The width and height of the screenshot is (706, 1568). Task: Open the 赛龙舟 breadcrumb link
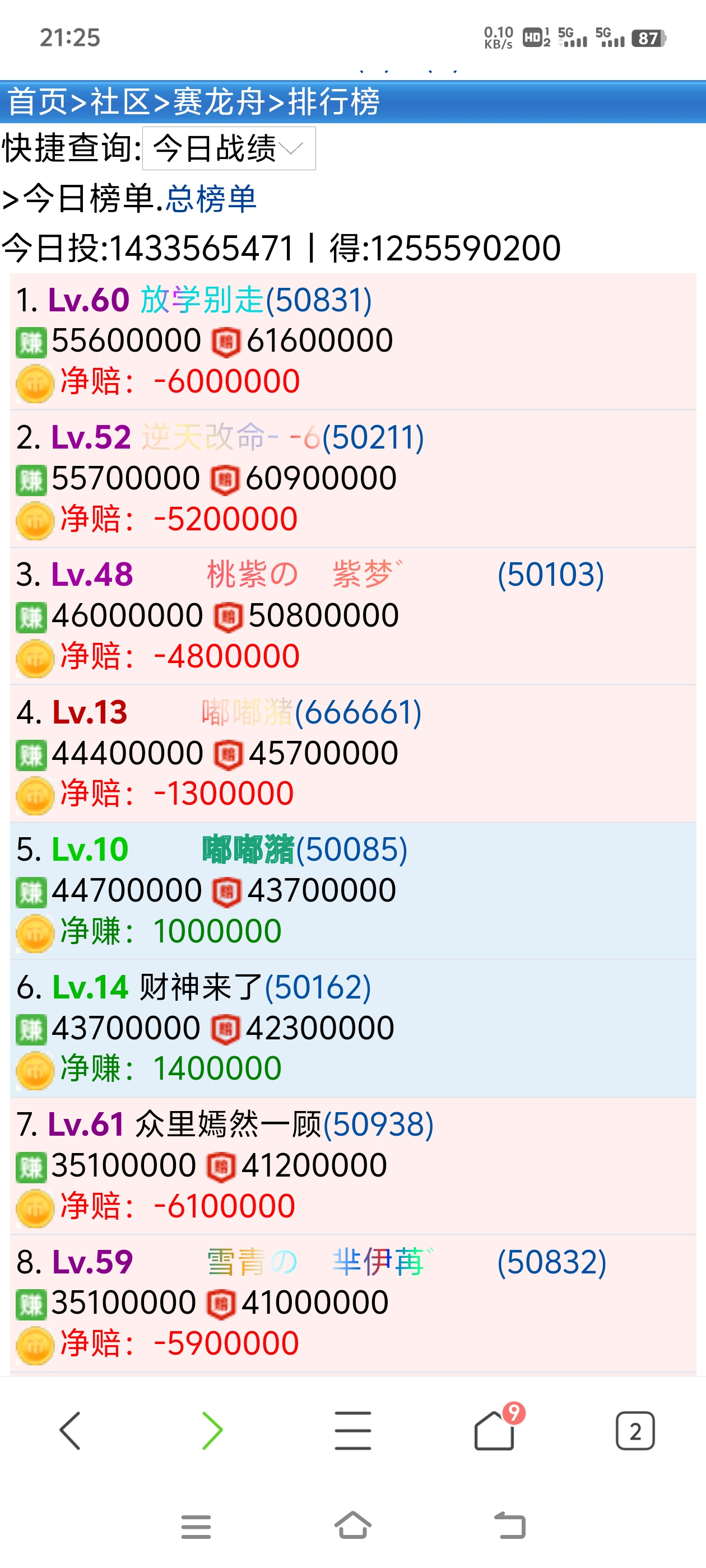pyautogui.click(x=219, y=101)
